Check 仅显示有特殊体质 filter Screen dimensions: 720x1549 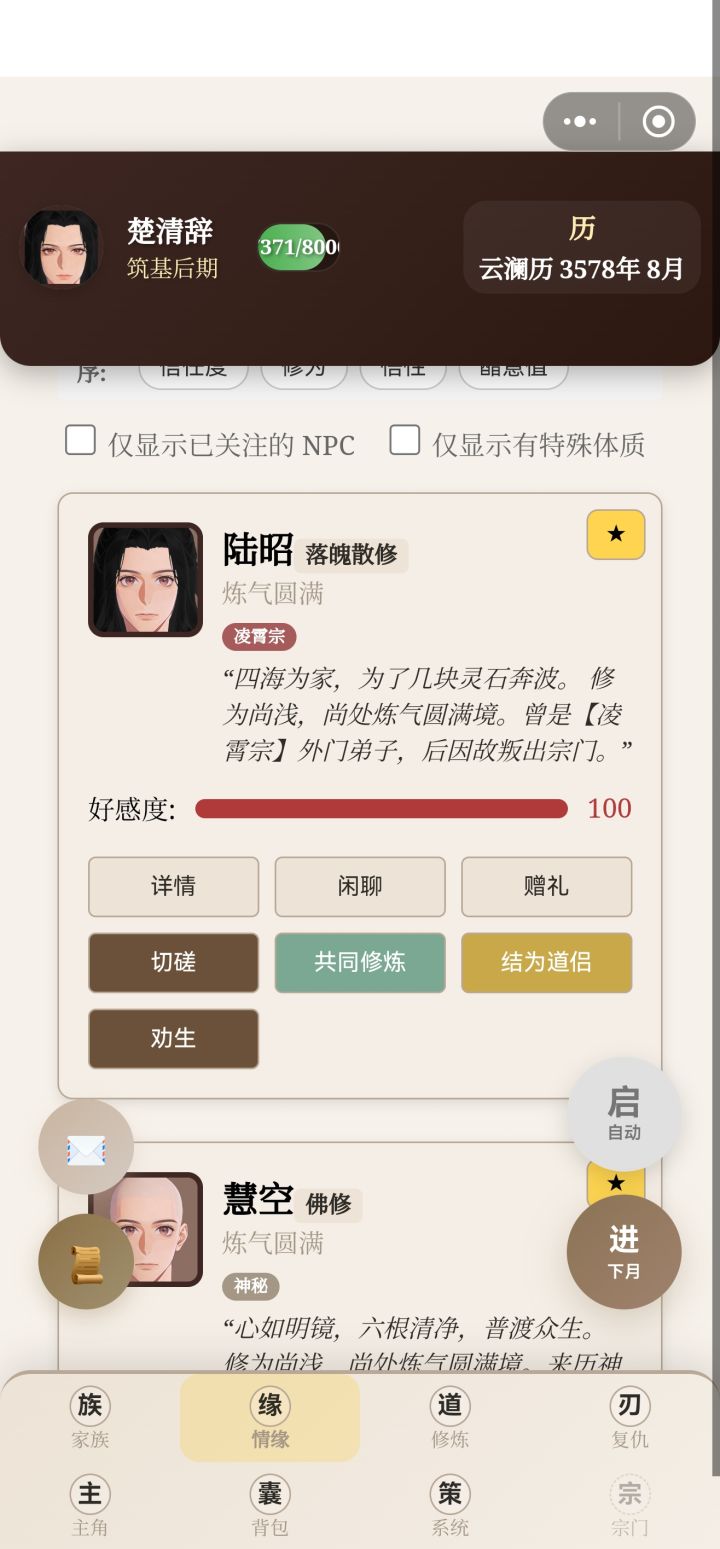click(x=404, y=441)
